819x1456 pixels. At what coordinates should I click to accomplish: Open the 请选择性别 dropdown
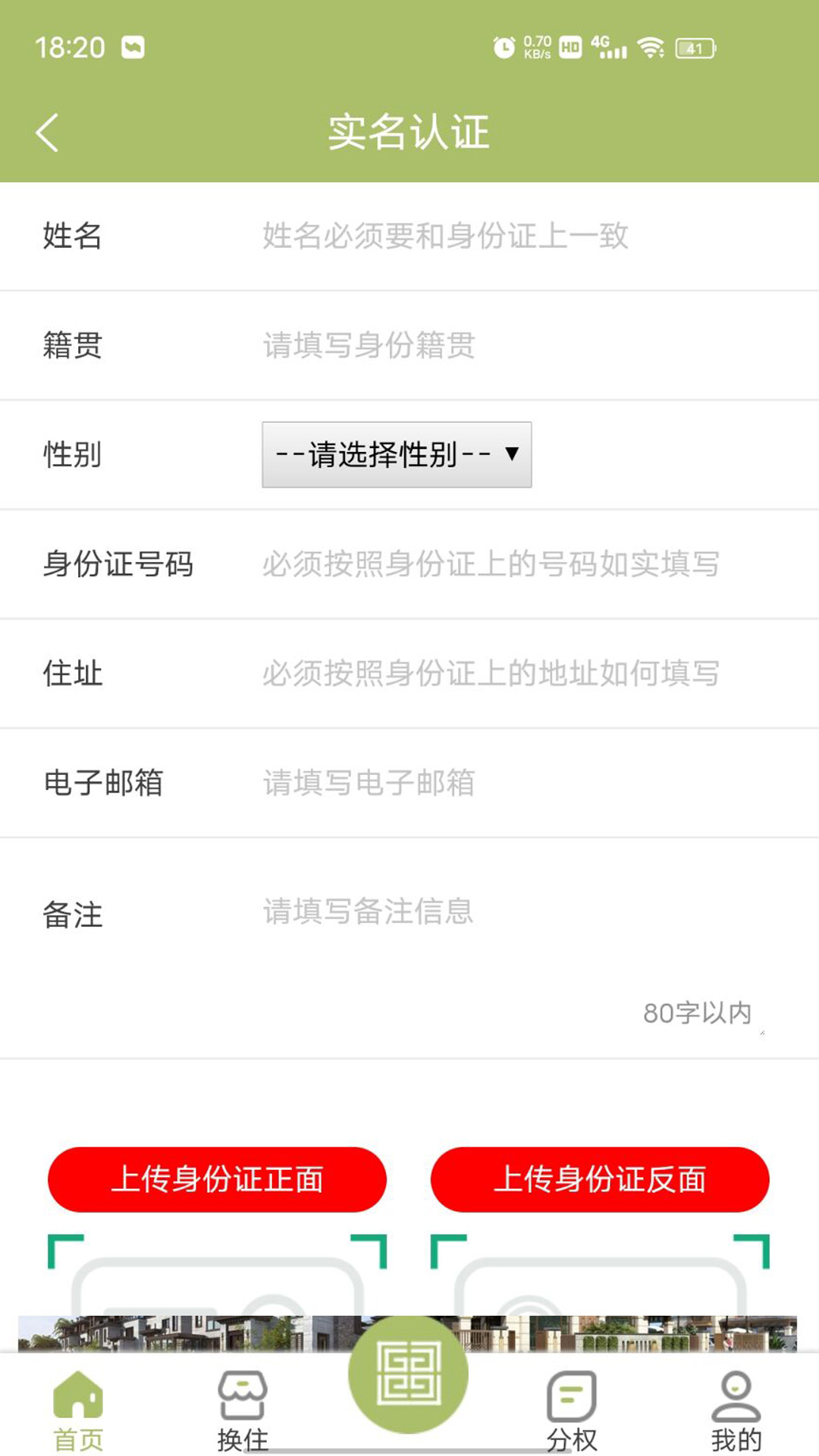coord(397,454)
